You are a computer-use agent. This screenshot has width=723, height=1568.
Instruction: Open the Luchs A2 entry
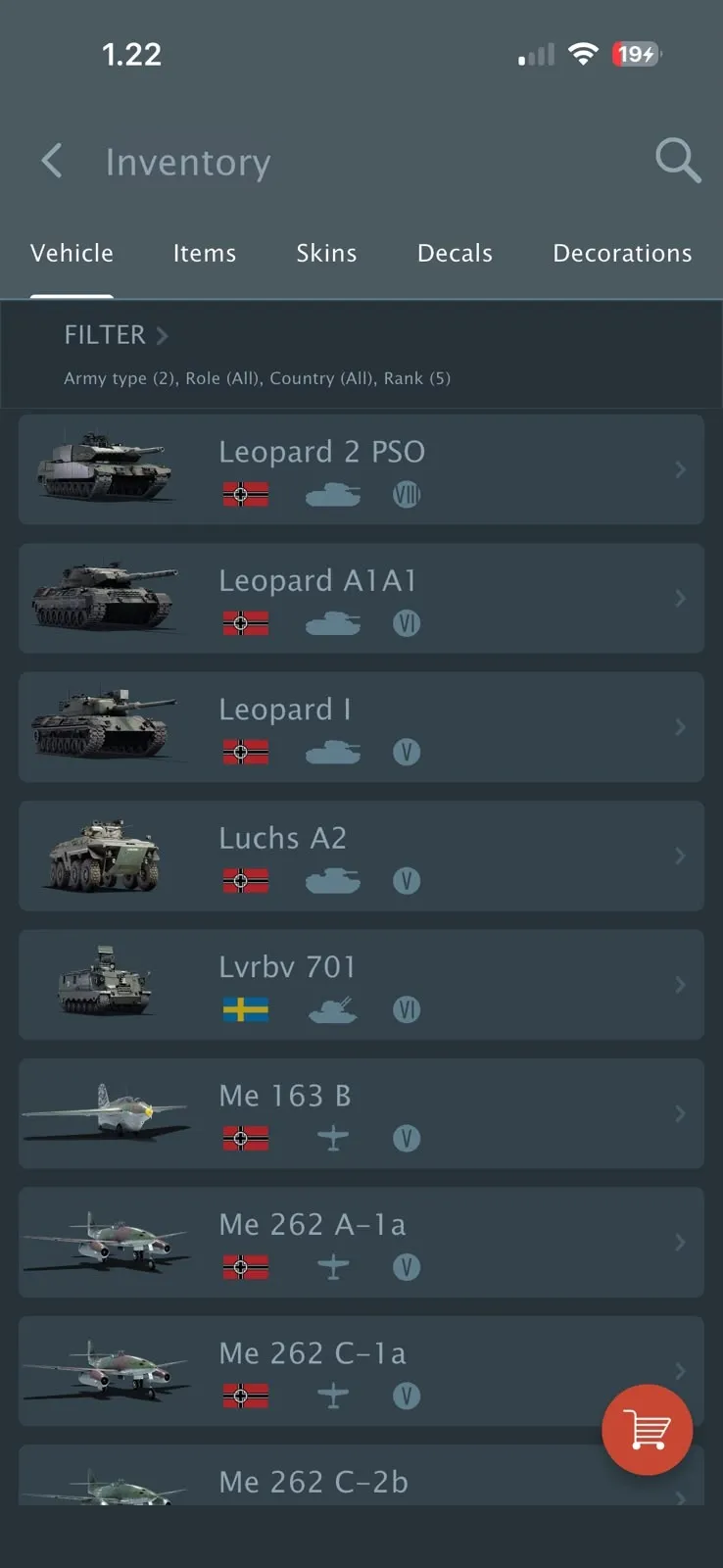(361, 856)
